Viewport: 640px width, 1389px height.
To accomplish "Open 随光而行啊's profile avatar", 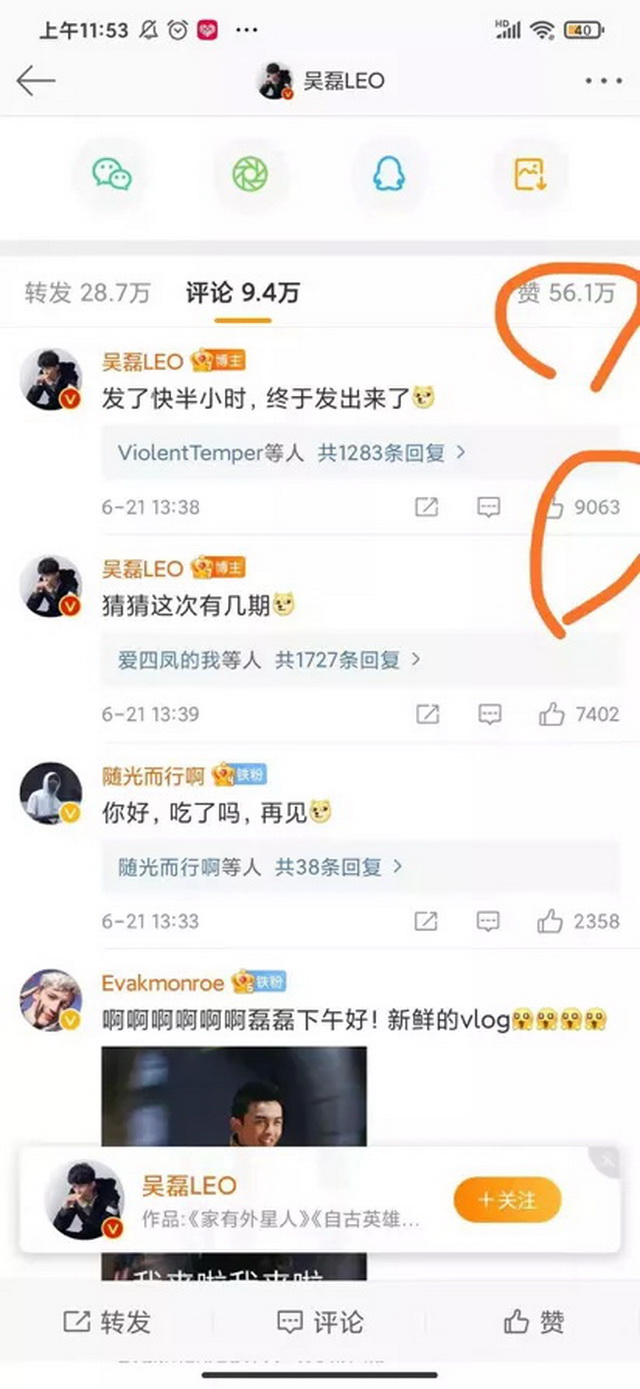I will tap(51, 794).
